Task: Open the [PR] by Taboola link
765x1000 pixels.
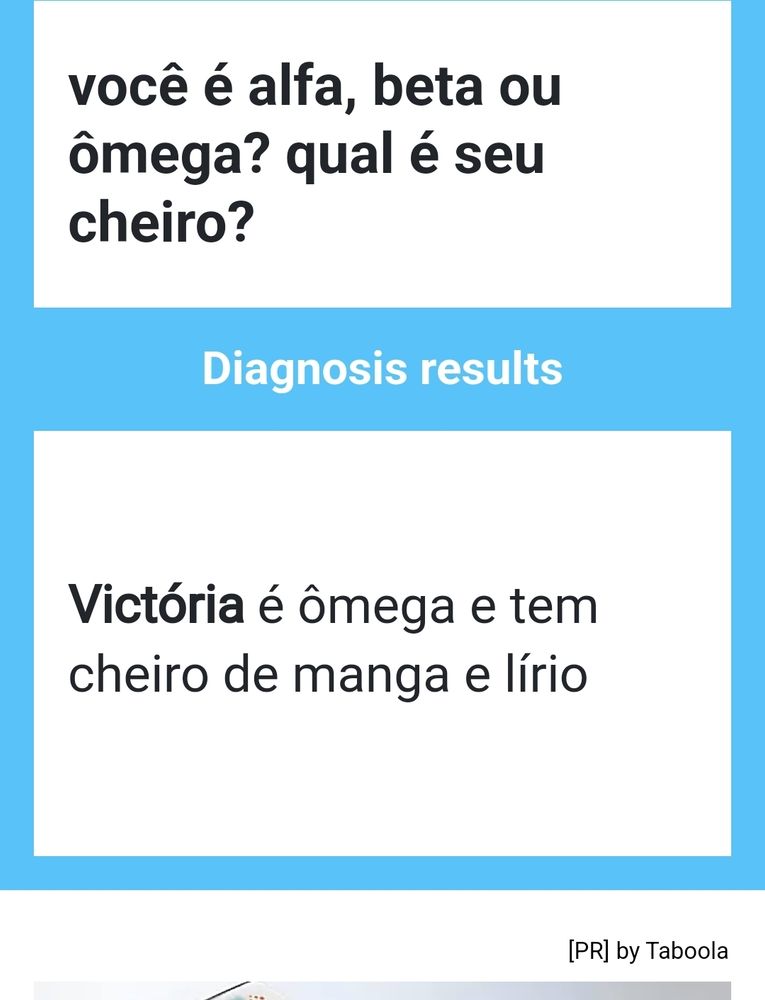Action: tap(648, 951)
